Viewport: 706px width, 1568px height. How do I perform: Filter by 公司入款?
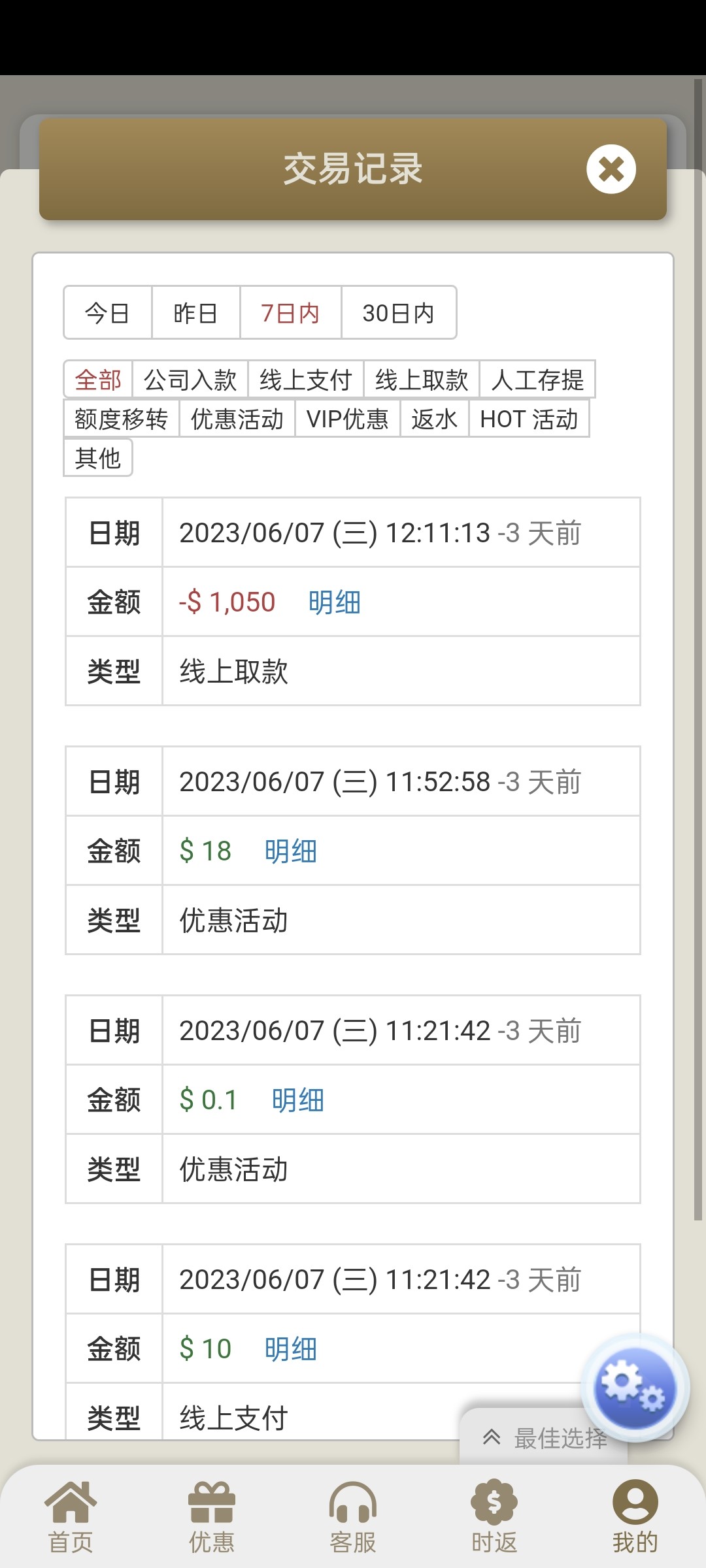[190, 380]
